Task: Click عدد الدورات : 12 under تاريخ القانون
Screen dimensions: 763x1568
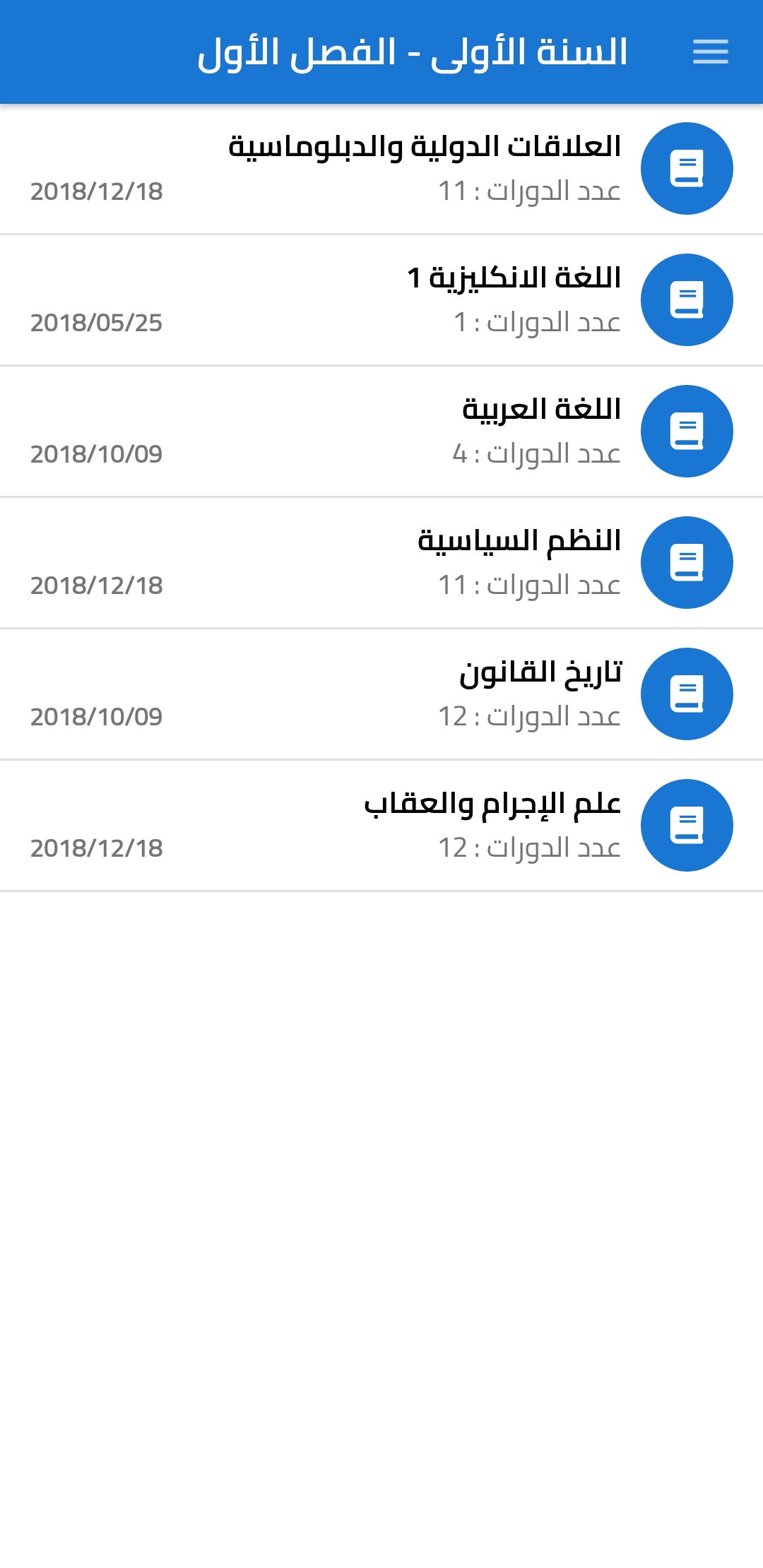Action: point(530,717)
